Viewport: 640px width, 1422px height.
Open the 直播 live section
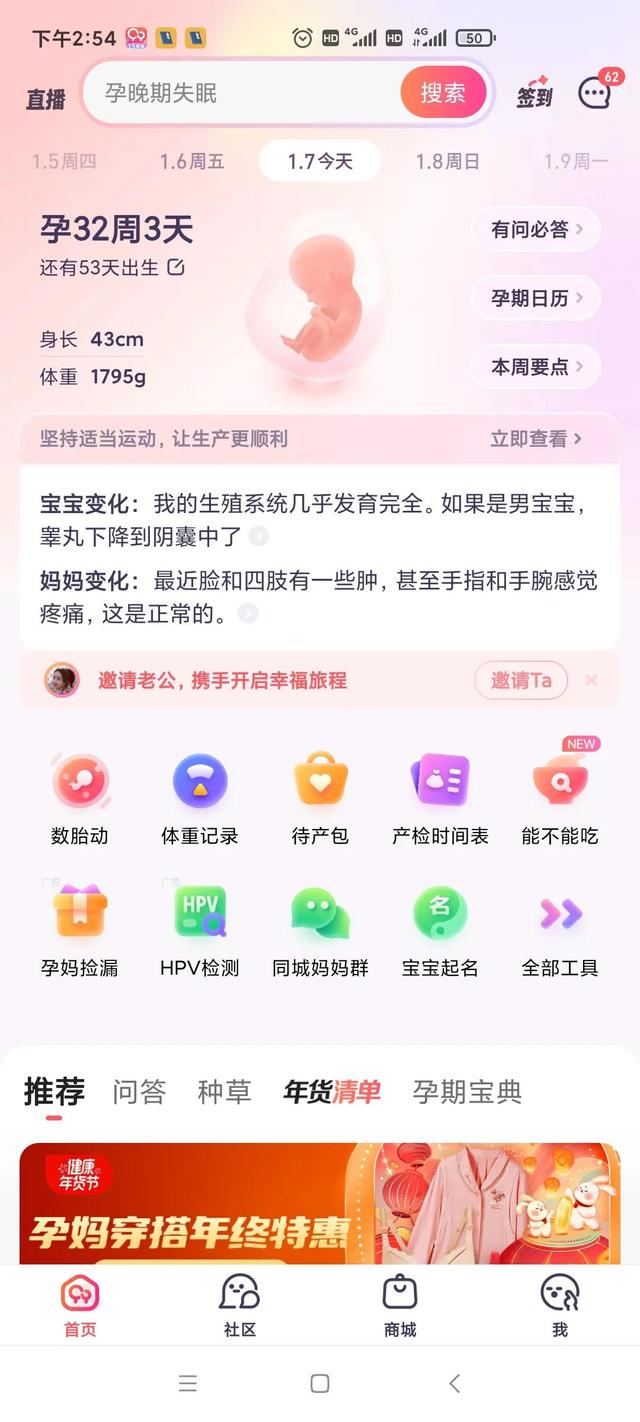(x=46, y=98)
